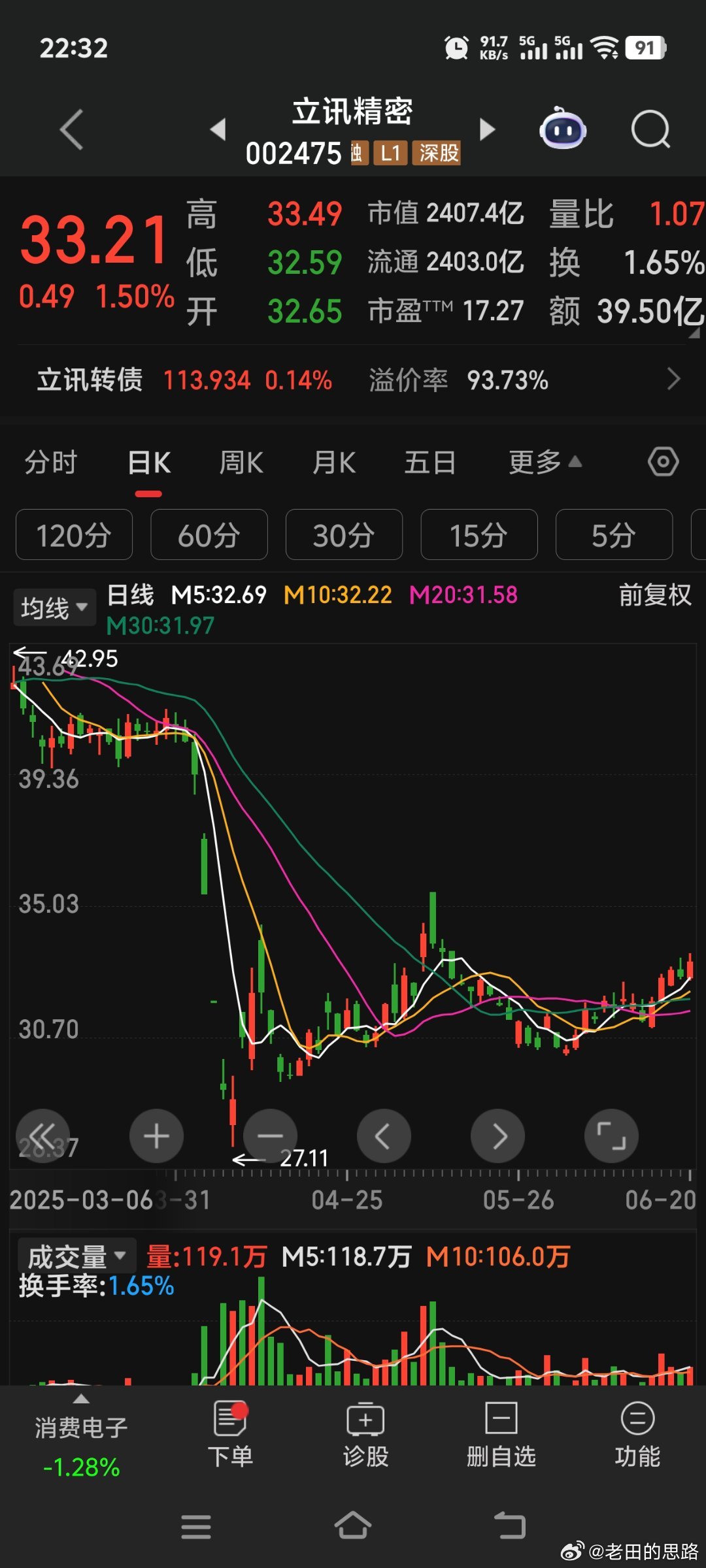Open chart settings hexagon icon
This screenshot has width=706, height=1568.
(663, 462)
